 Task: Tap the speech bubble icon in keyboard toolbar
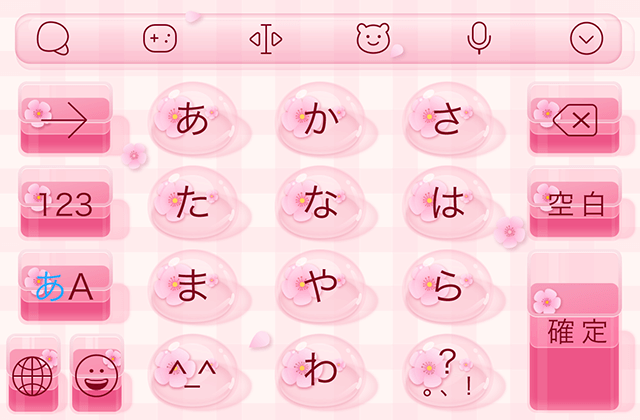click(52, 39)
